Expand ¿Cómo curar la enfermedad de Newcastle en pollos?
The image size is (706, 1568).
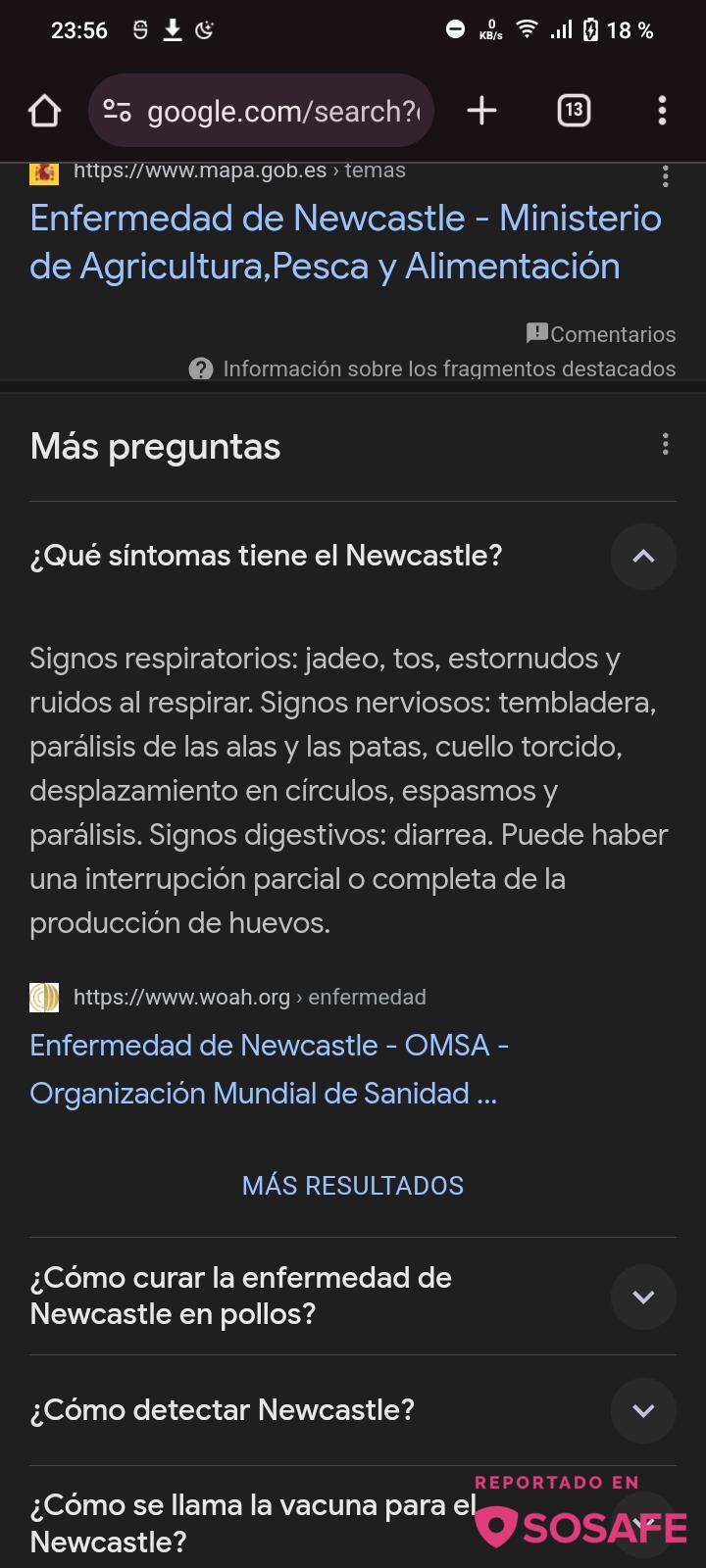point(643,1297)
